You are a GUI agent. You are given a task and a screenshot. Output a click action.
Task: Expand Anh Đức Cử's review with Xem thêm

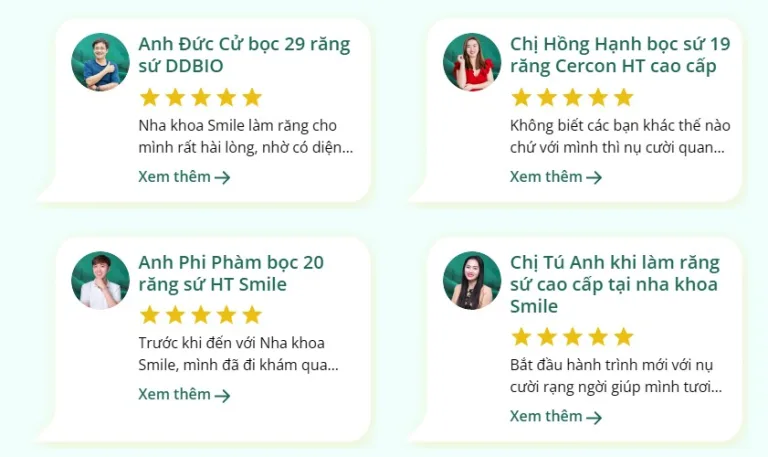click(184, 177)
